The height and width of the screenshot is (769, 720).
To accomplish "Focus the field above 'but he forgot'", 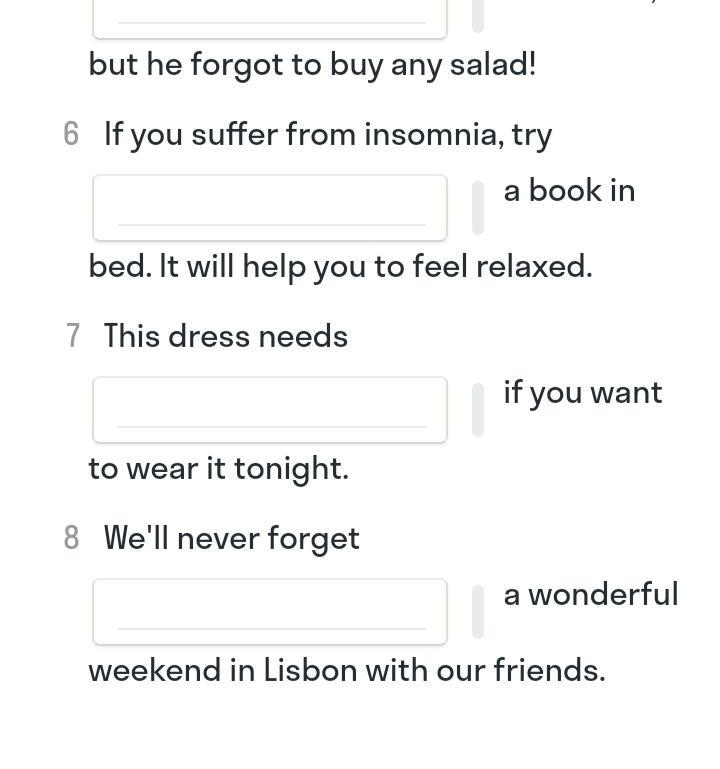I will click(x=270, y=19).
